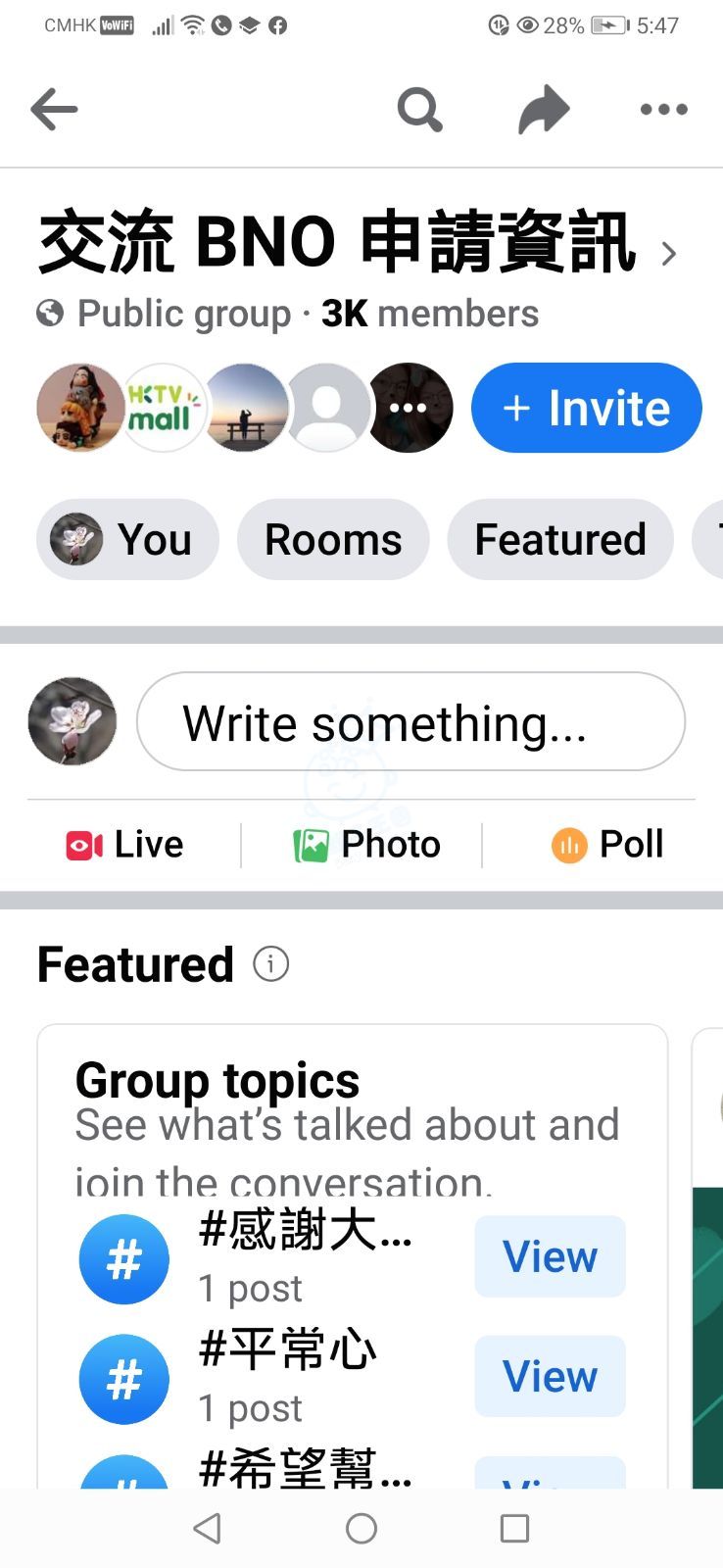Switch to the Featured chip

tap(559, 539)
